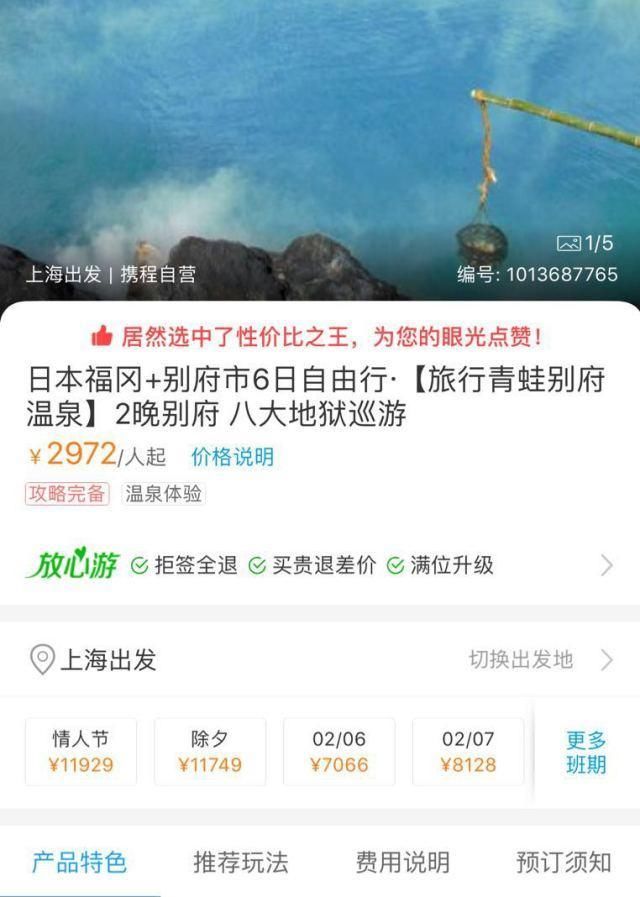Switch to the 预订须知 tab

point(563,862)
